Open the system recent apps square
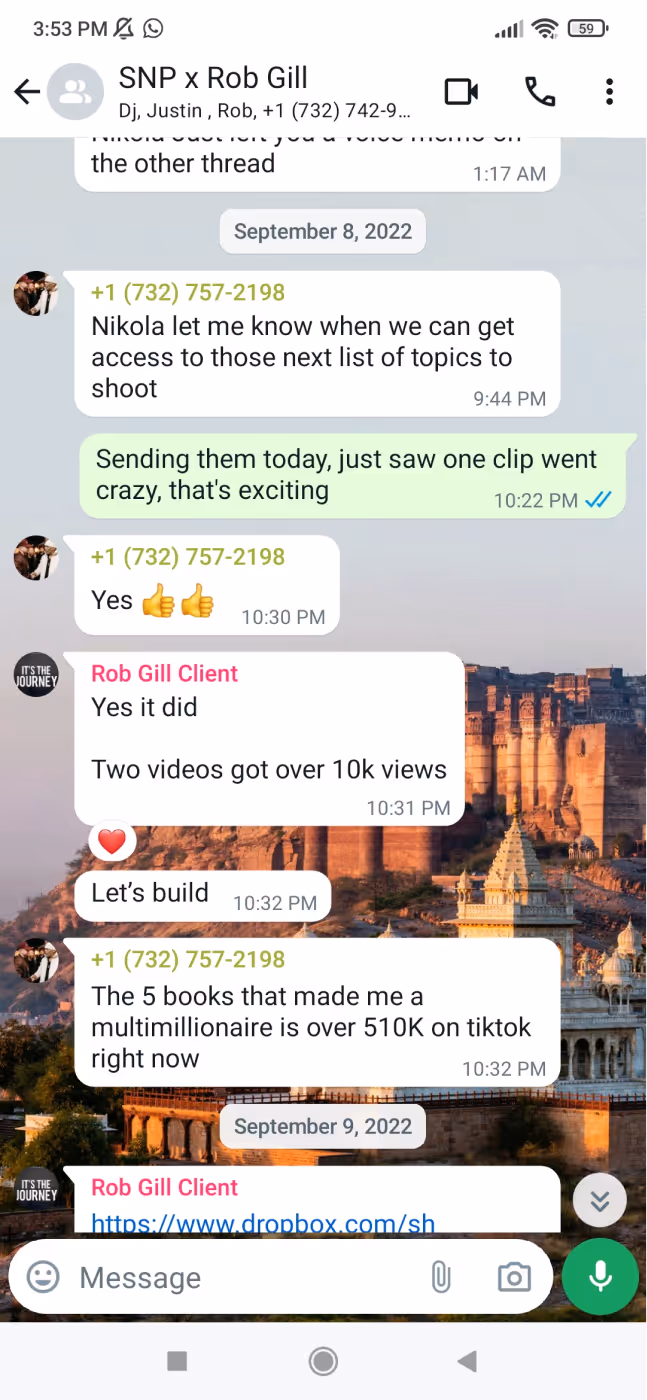647x1400 pixels. [x=177, y=1361]
